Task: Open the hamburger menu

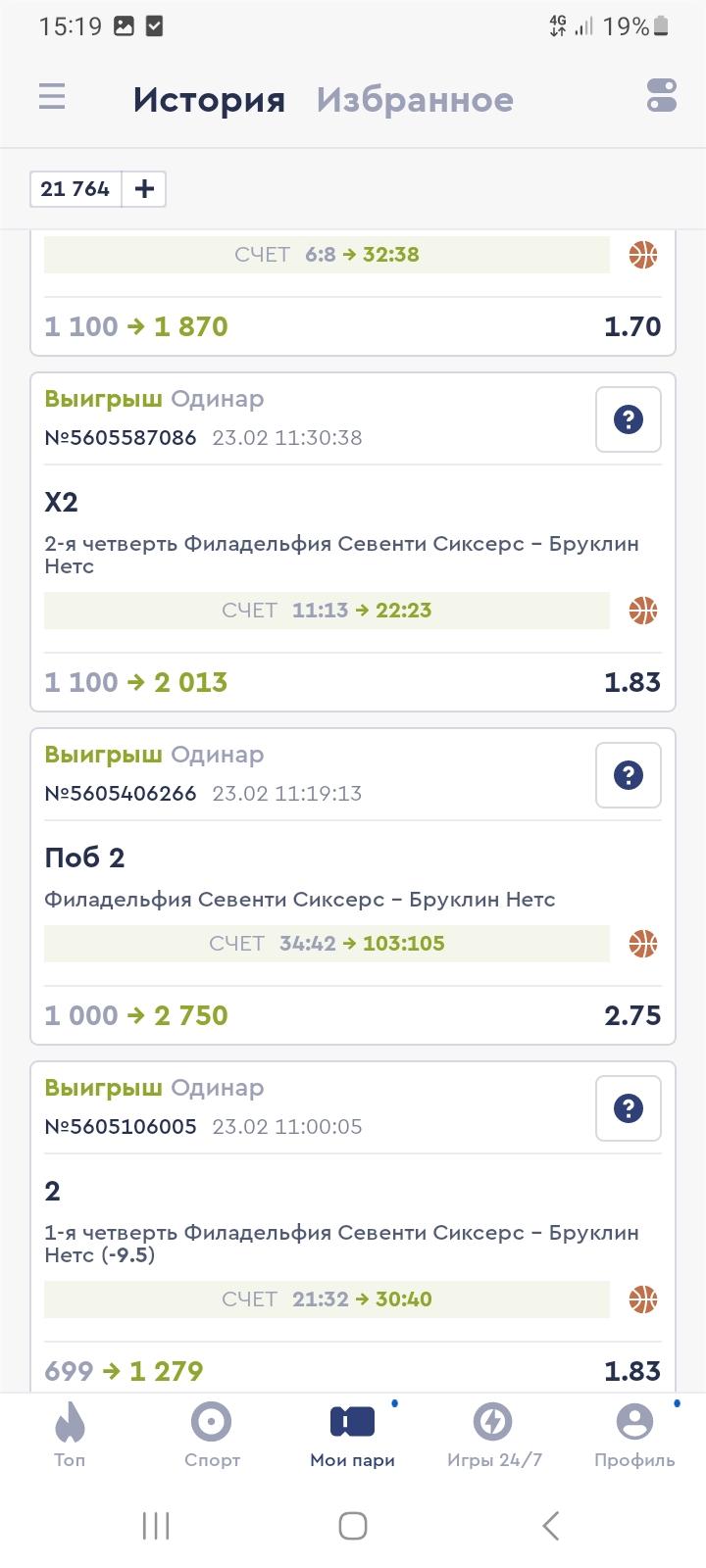Action: pos(52,96)
